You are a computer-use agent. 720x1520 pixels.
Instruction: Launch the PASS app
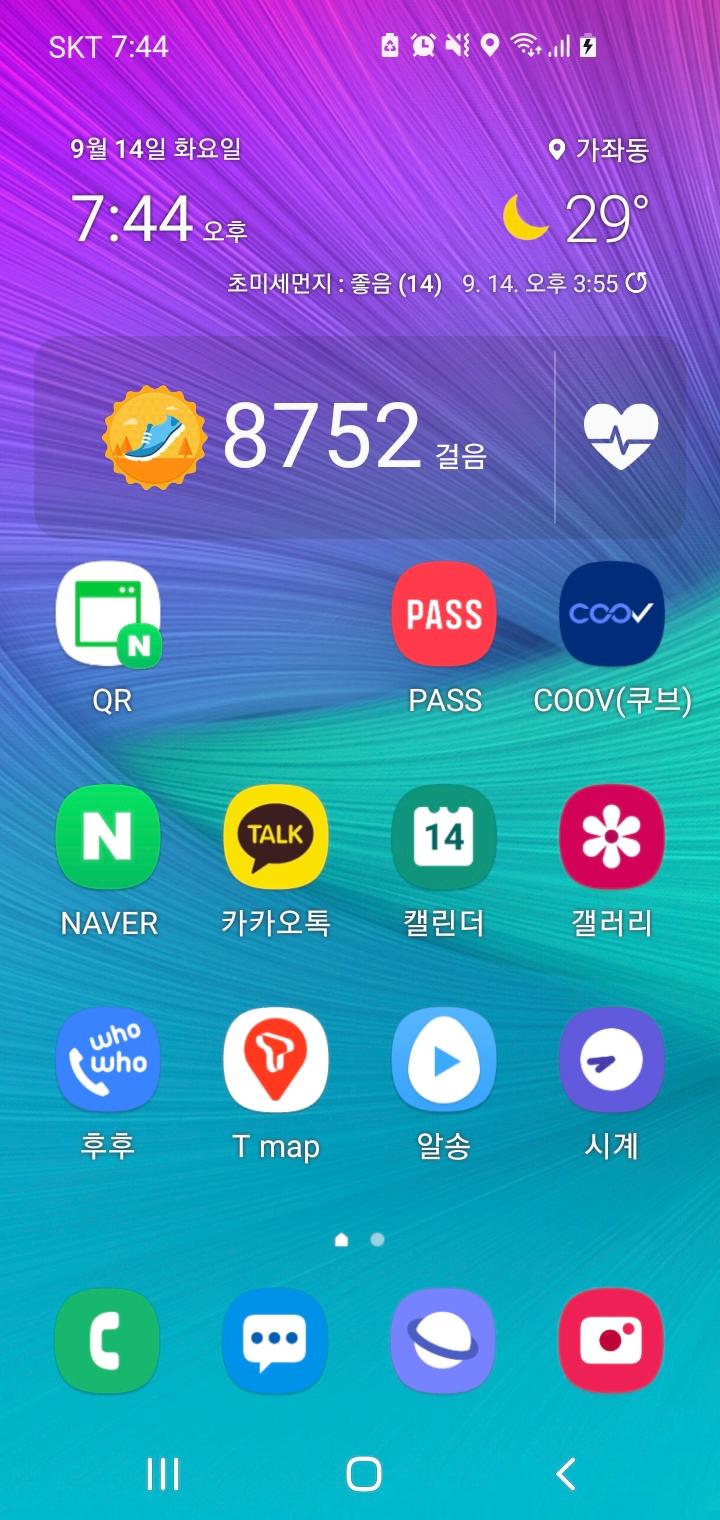[x=444, y=615]
